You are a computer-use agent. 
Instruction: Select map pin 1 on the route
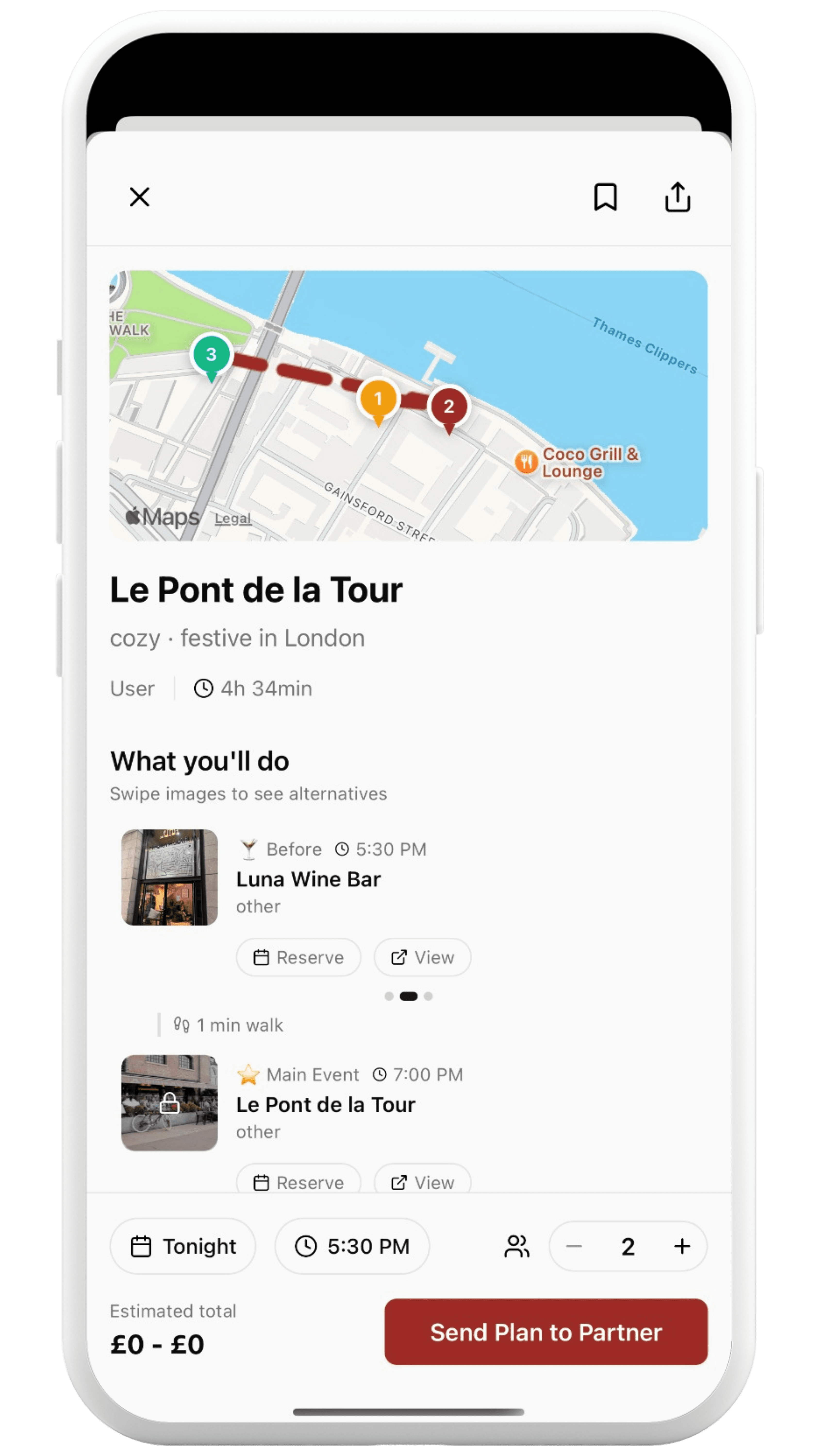(x=378, y=400)
